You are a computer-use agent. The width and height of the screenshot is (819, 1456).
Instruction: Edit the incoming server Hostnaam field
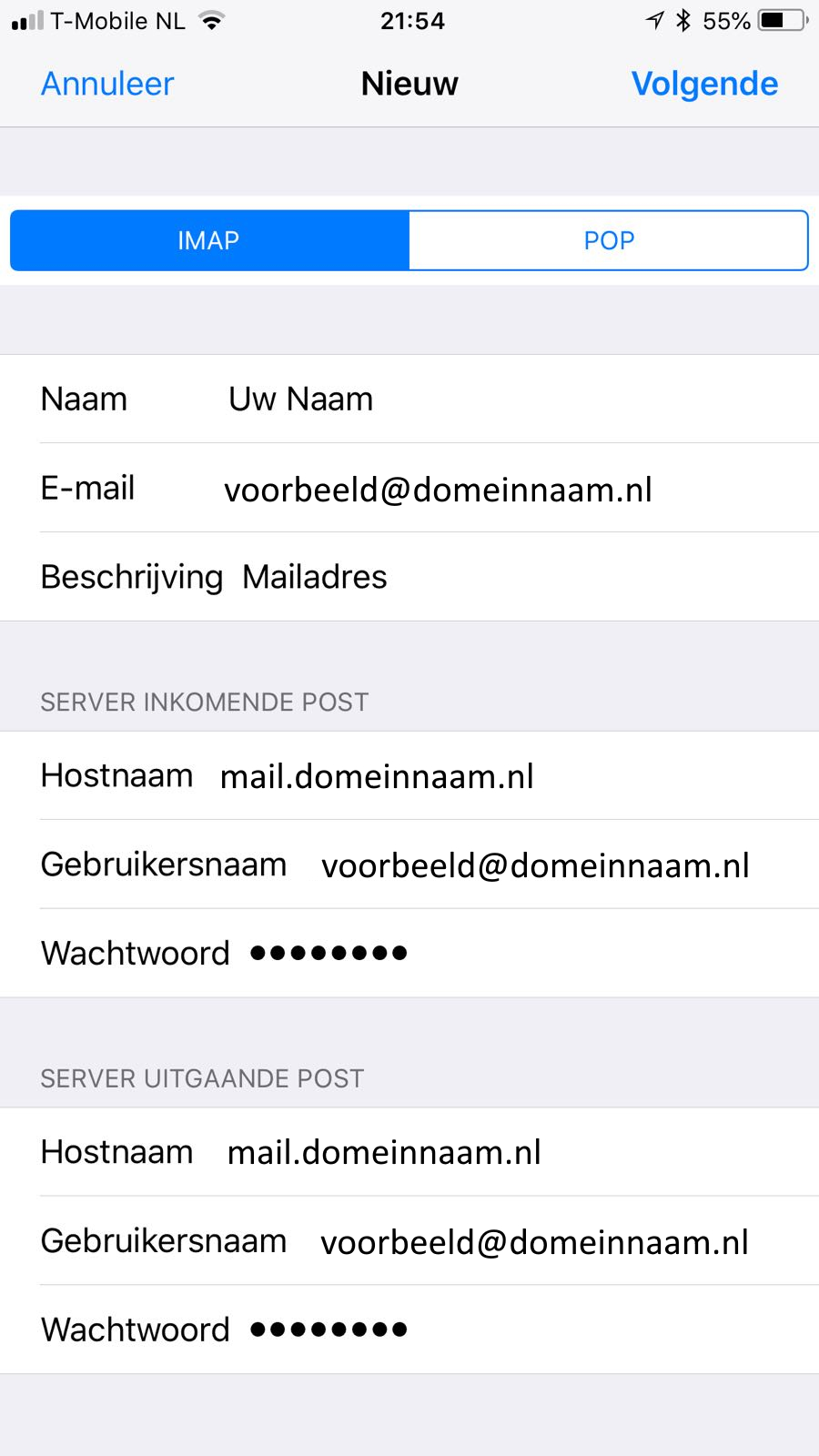coord(409,775)
